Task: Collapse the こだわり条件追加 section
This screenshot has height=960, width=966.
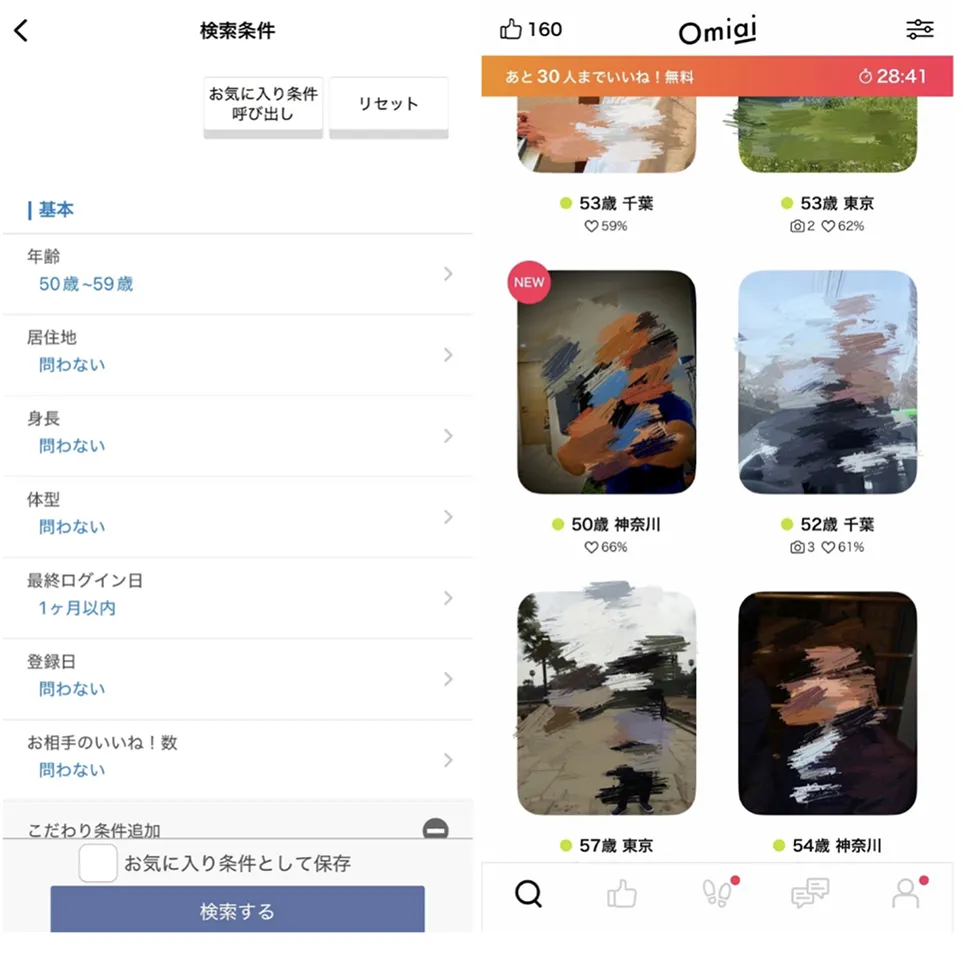Action: pos(435,830)
